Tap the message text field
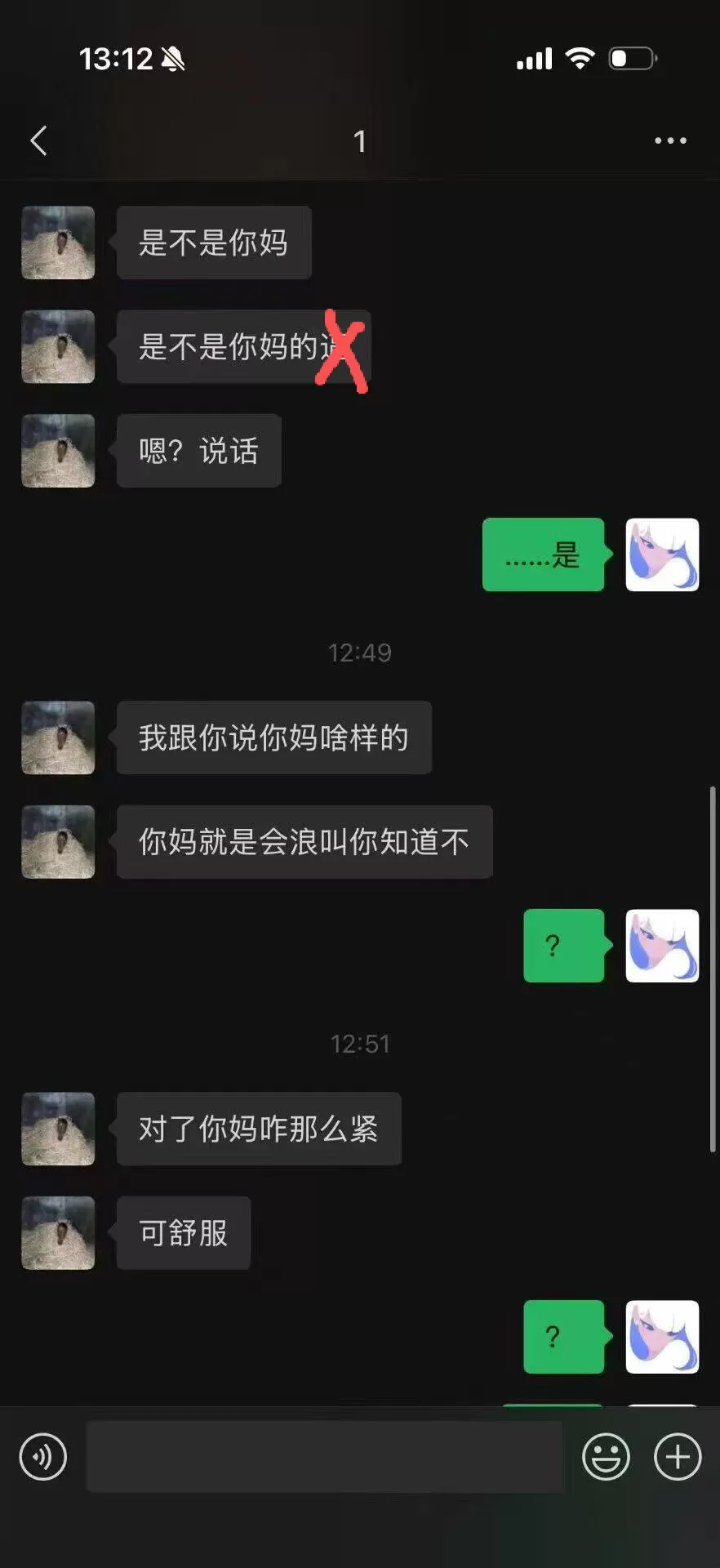Viewport: 720px width, 1568px height. [x=324, y=1456]
